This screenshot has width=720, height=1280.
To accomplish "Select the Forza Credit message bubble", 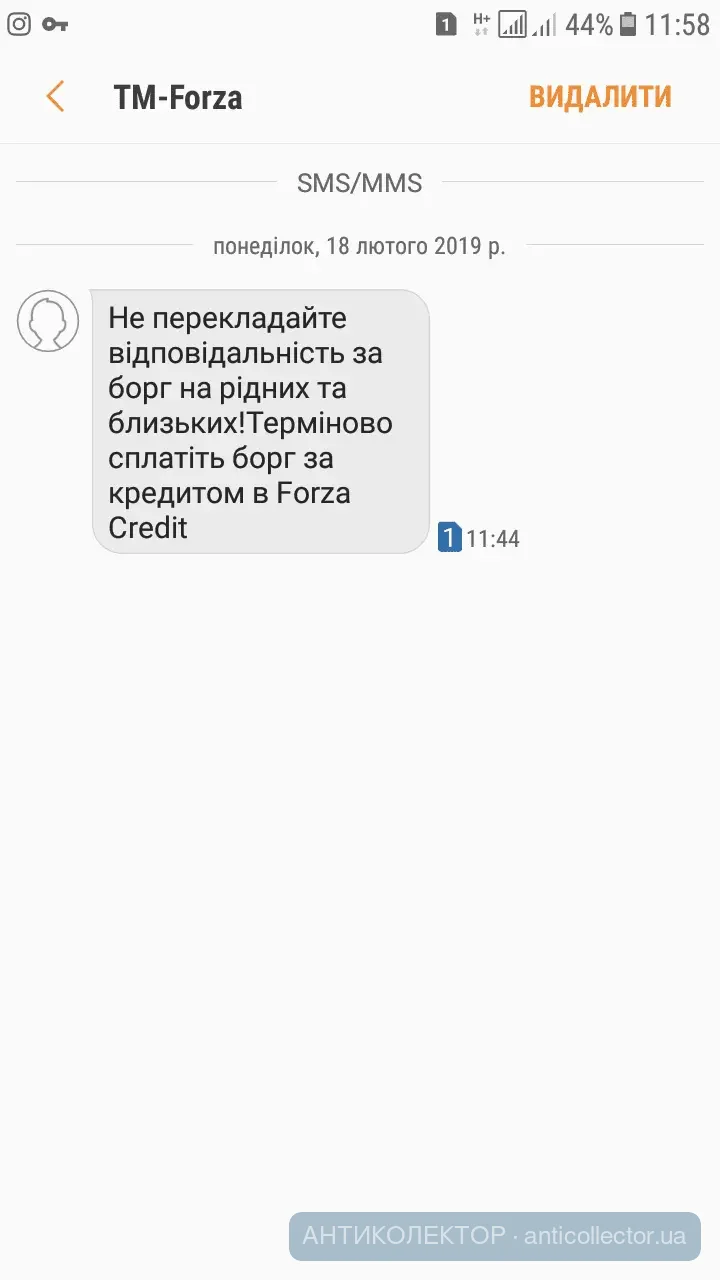I will point(260,422).
